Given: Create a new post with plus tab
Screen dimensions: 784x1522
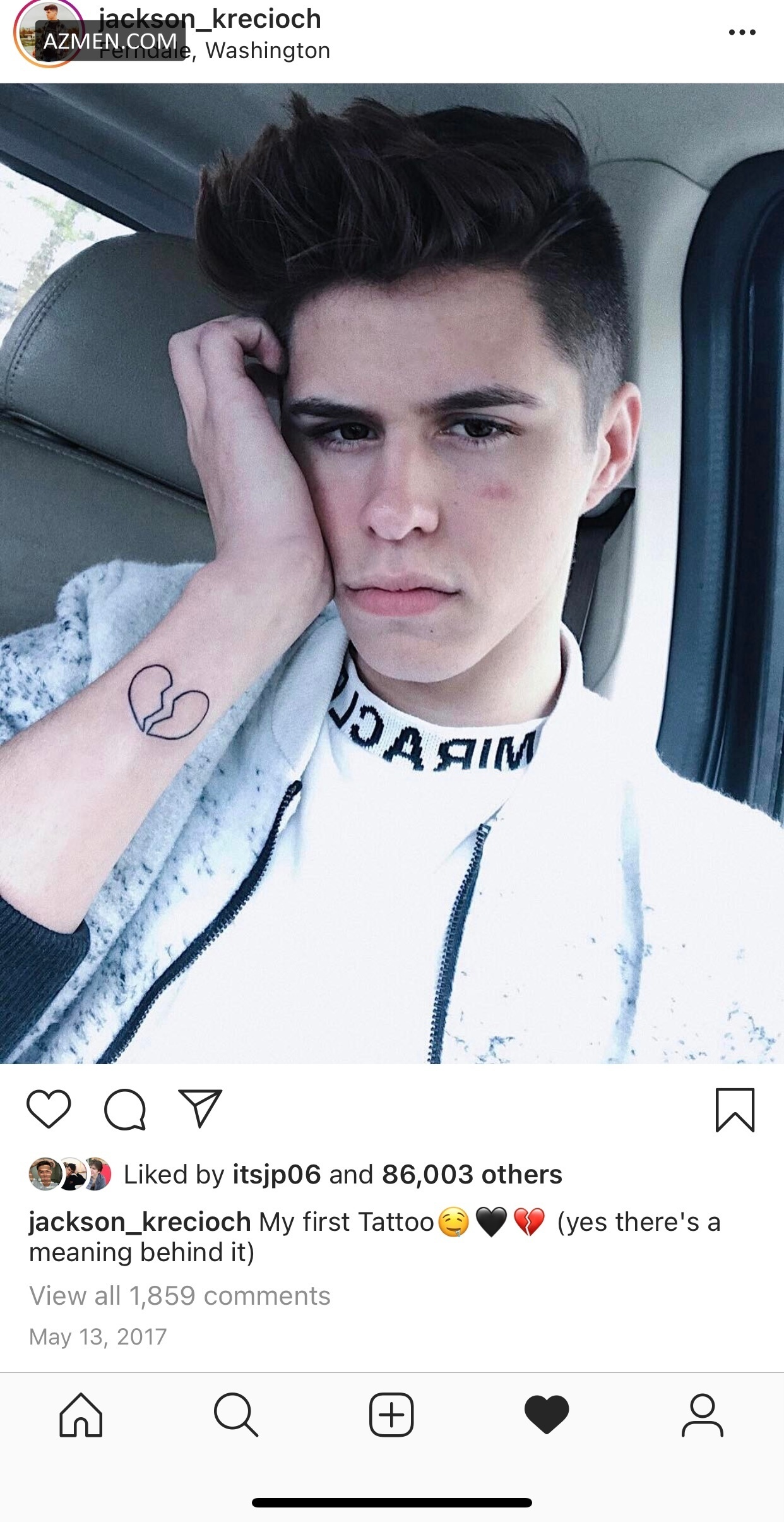Looking at the screenshot, I should (x=391, y=1415).
